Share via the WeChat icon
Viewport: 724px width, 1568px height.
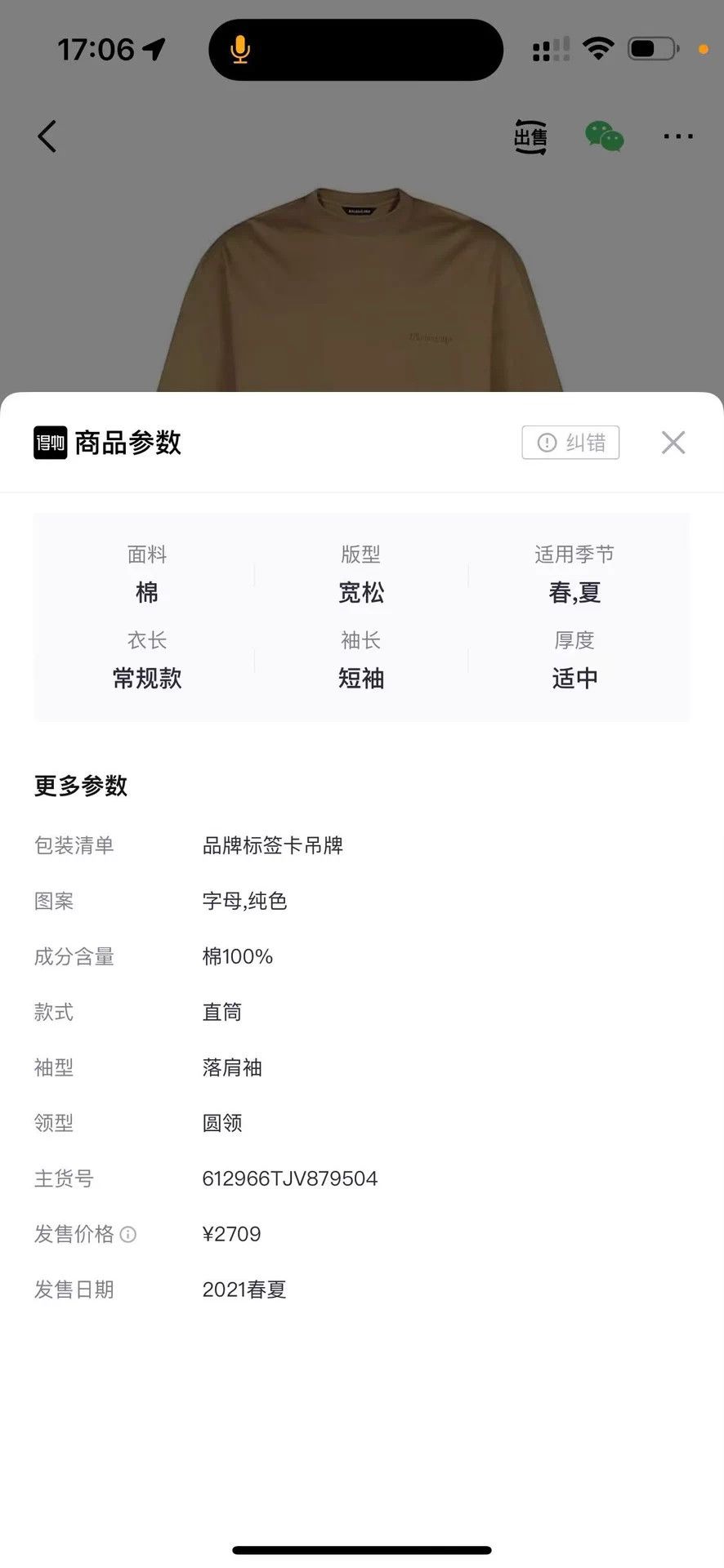click(605, 136)
